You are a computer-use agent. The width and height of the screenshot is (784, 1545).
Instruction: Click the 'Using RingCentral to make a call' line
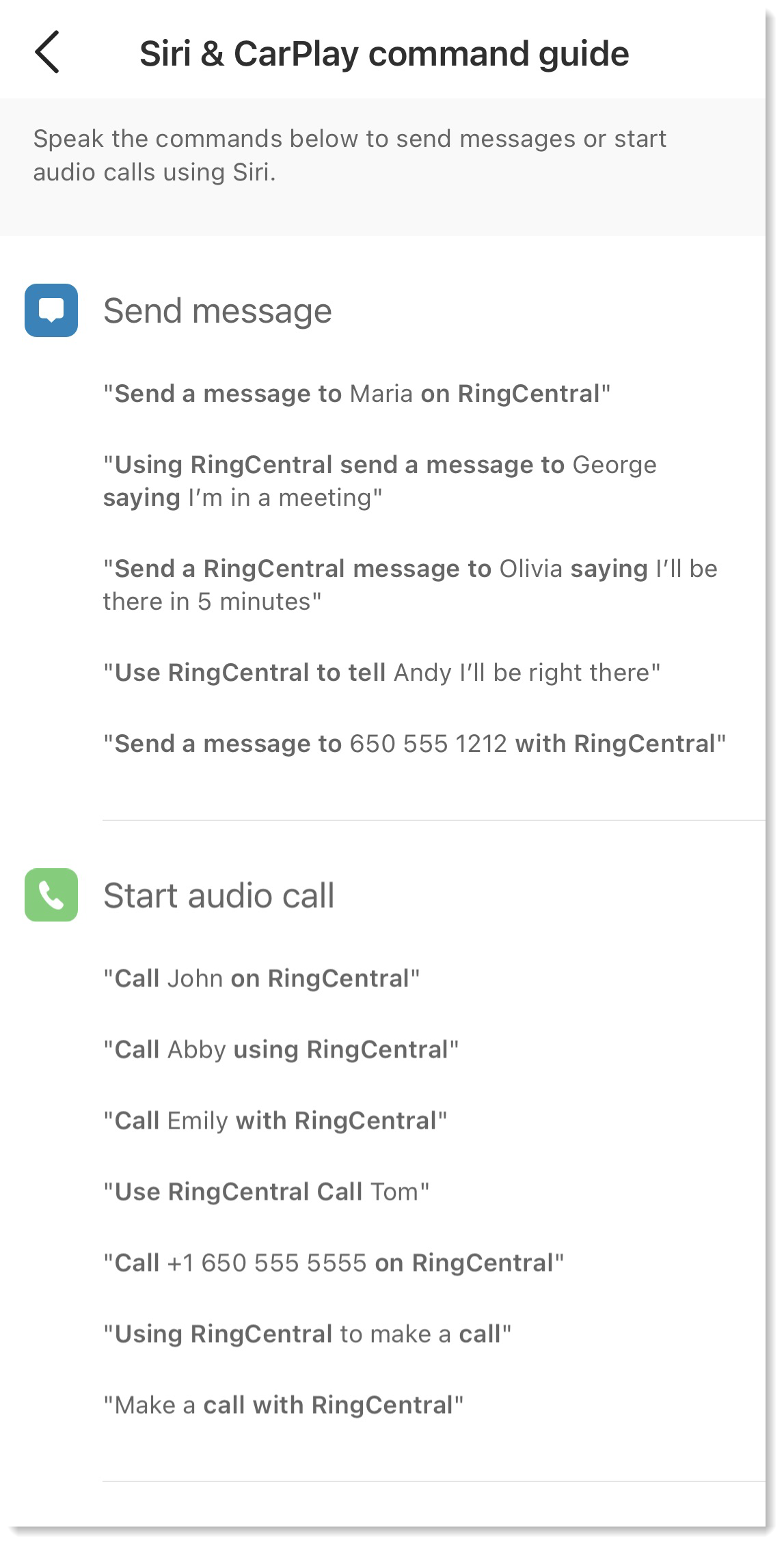click(x=309, y=1332)
